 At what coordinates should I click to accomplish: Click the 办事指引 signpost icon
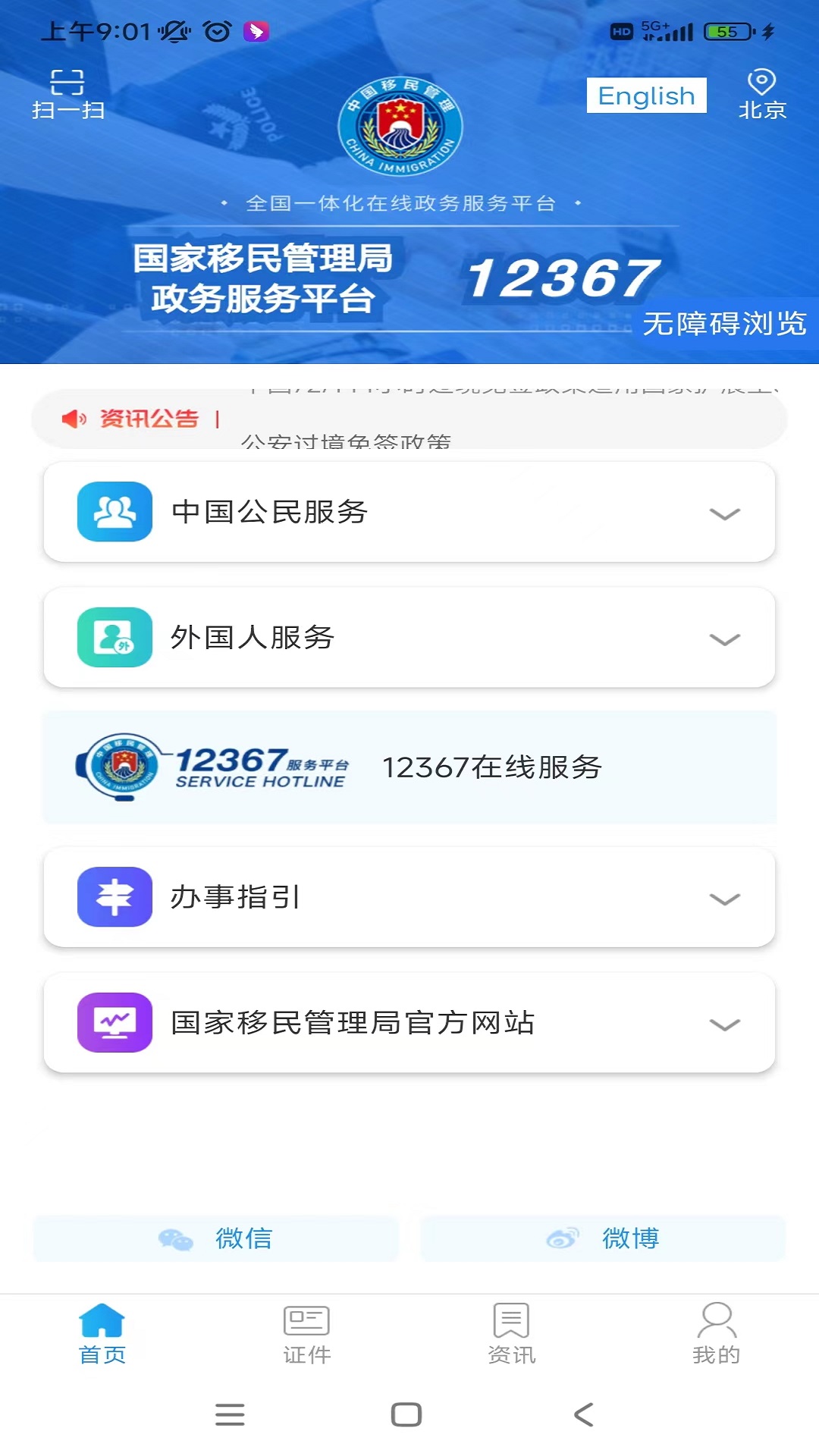(x=114, y=897)
